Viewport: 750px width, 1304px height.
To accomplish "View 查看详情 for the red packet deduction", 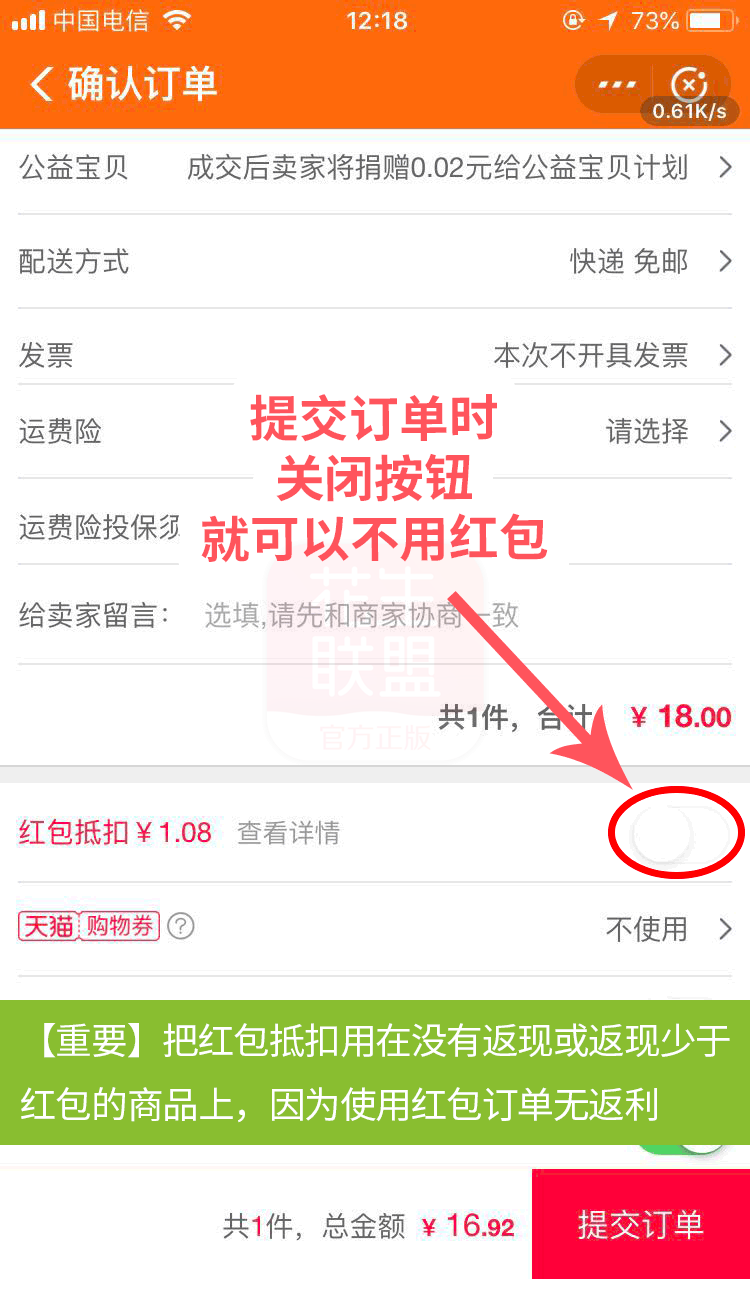I will click(x=288, y=833).
